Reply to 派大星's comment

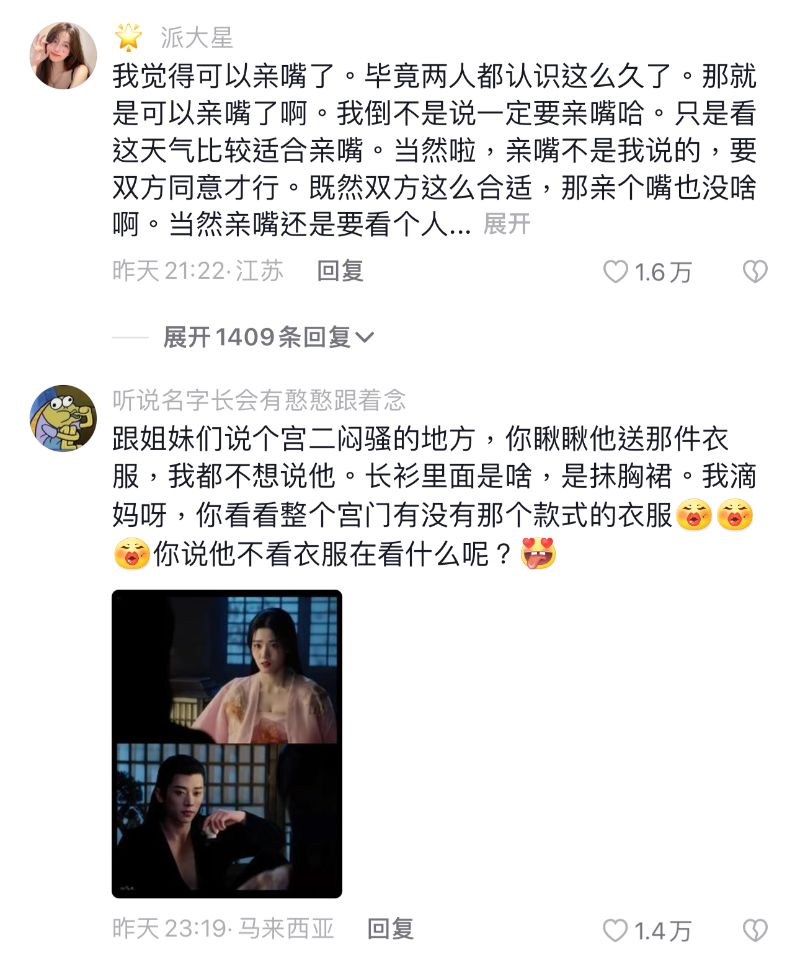(x=340, y=271)
